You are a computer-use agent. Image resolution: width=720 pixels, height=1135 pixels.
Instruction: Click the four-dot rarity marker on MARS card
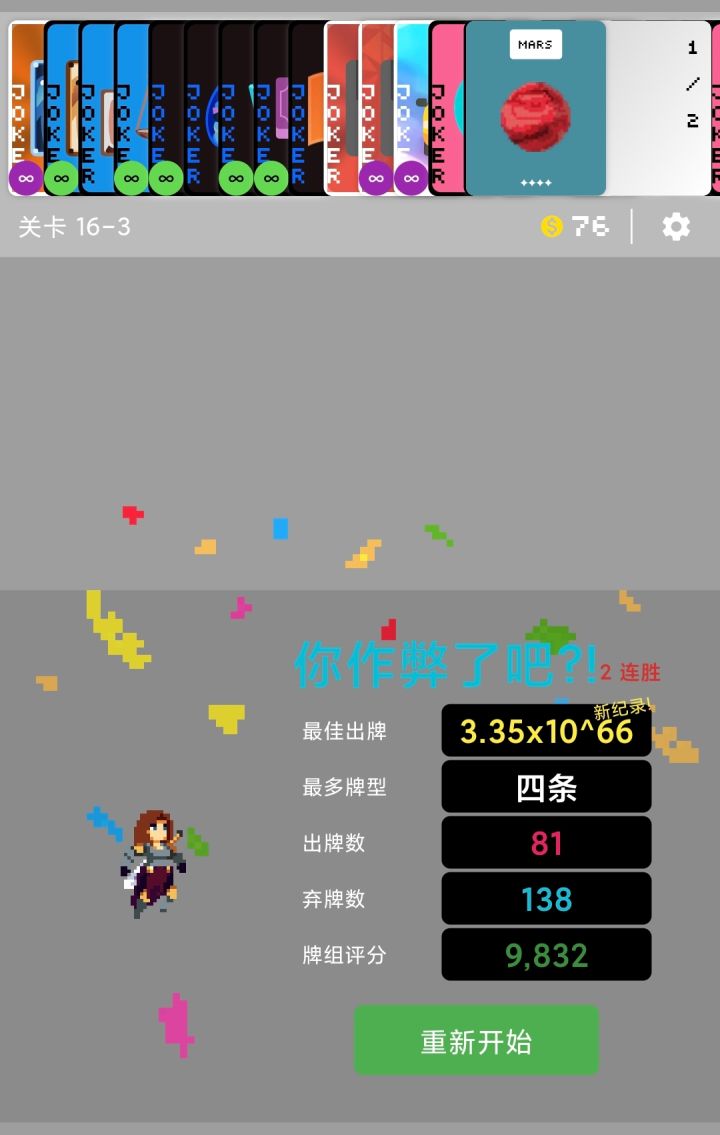pos(537,181)
